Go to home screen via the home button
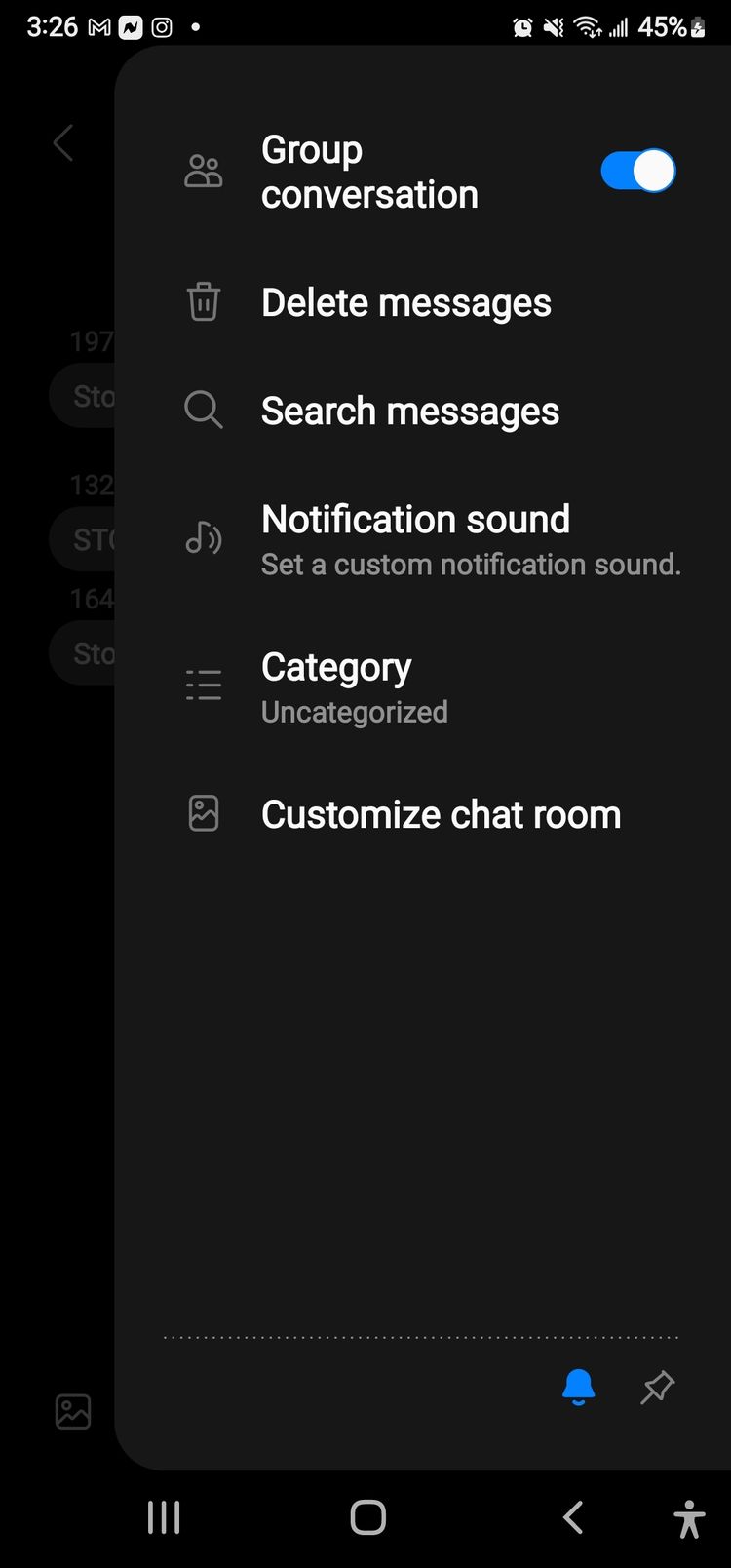The image size is (731, 1568). tap(367, 1517)
